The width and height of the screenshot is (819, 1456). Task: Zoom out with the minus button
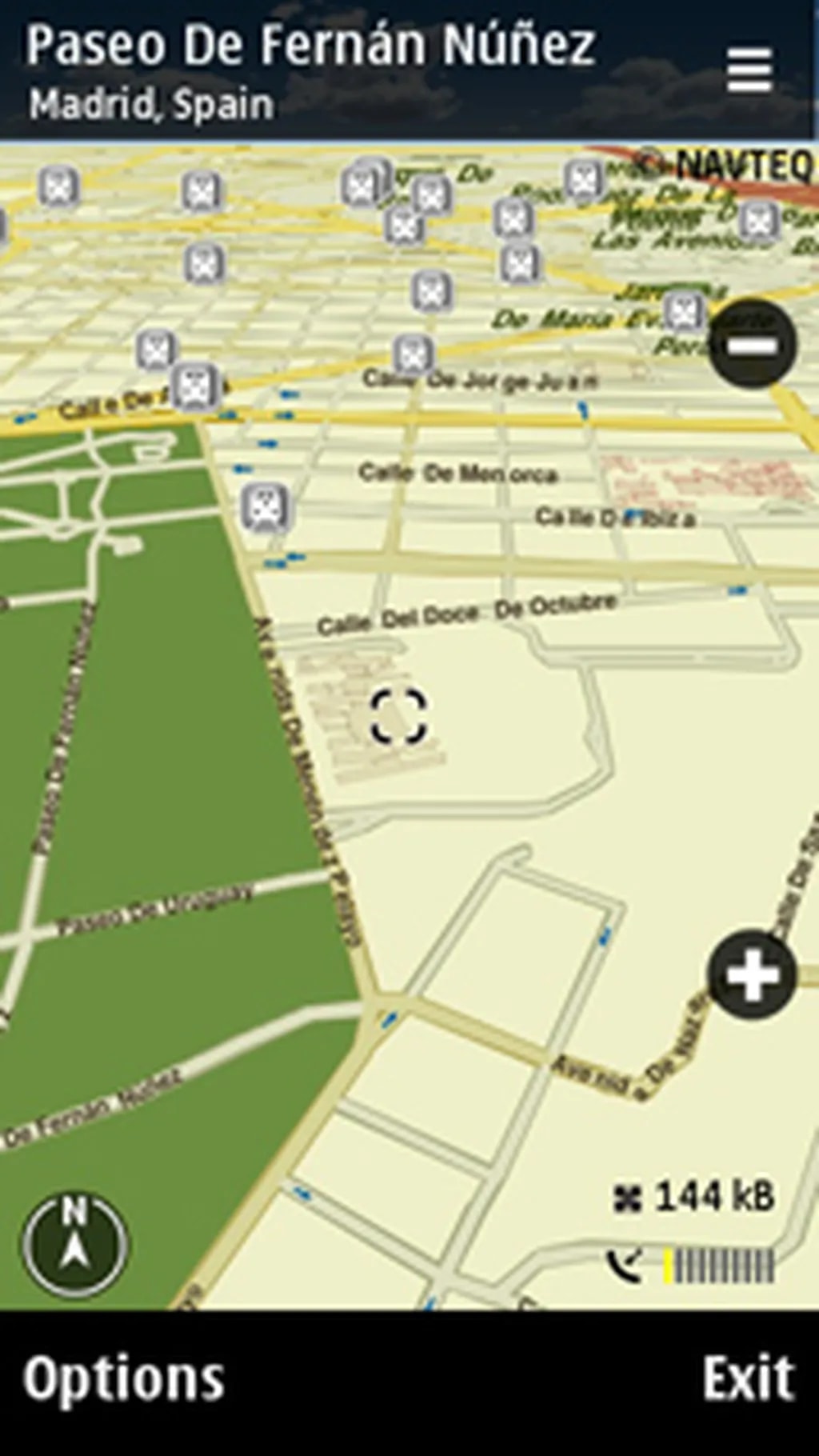[752, 344]
